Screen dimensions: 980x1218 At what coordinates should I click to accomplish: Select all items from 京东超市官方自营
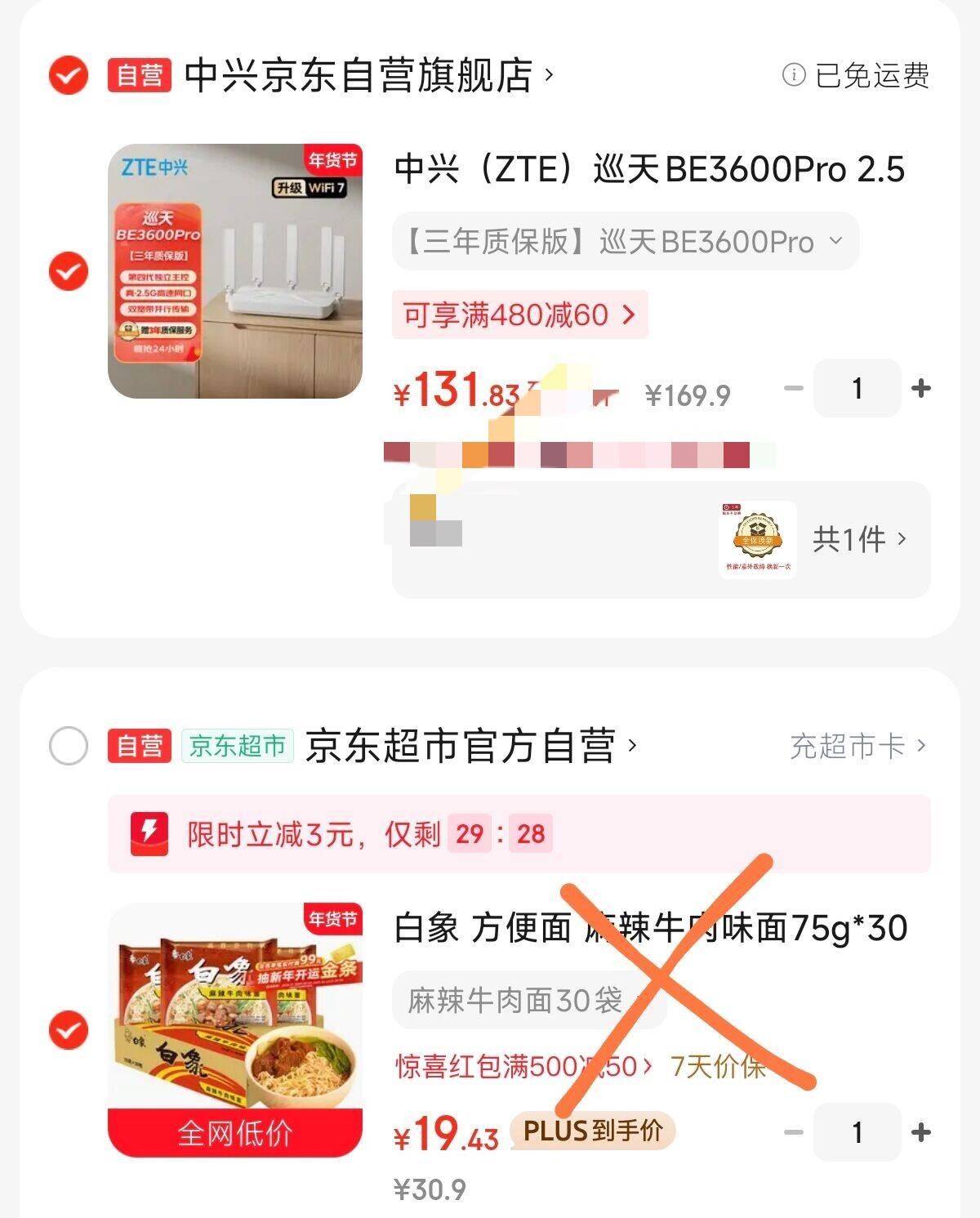pyautogui.click(x=69, y=746)
